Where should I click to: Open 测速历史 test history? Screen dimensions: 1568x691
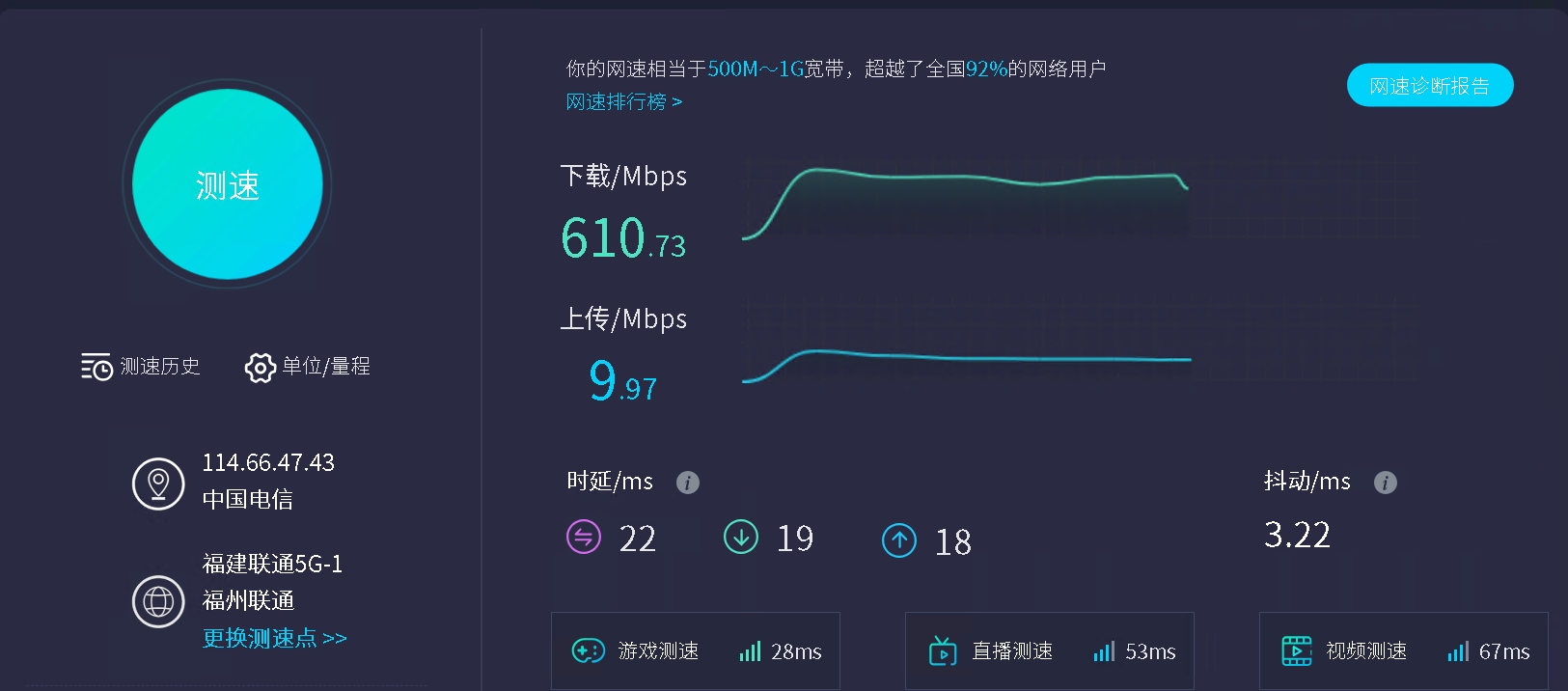coord(141,367)
